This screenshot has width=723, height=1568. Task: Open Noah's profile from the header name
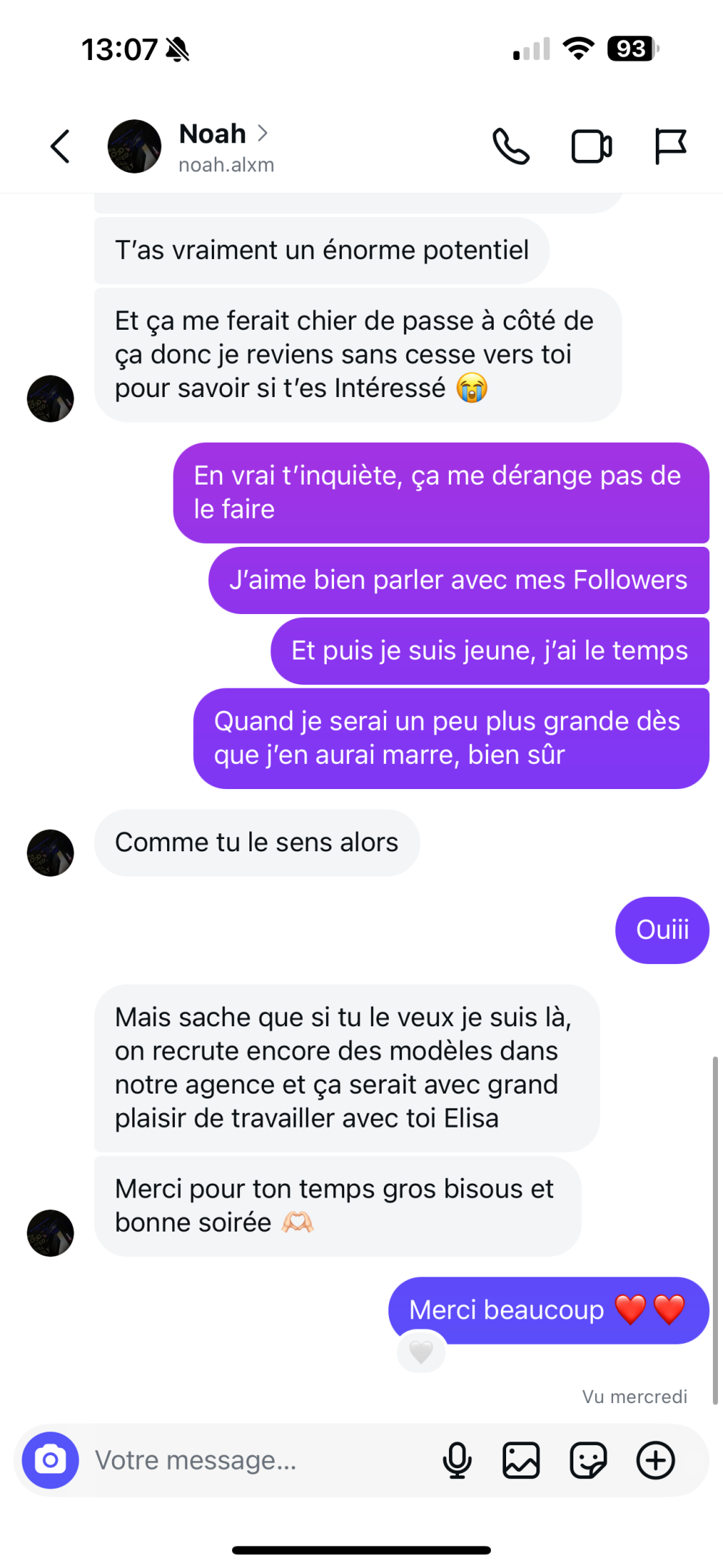point(213,135)
